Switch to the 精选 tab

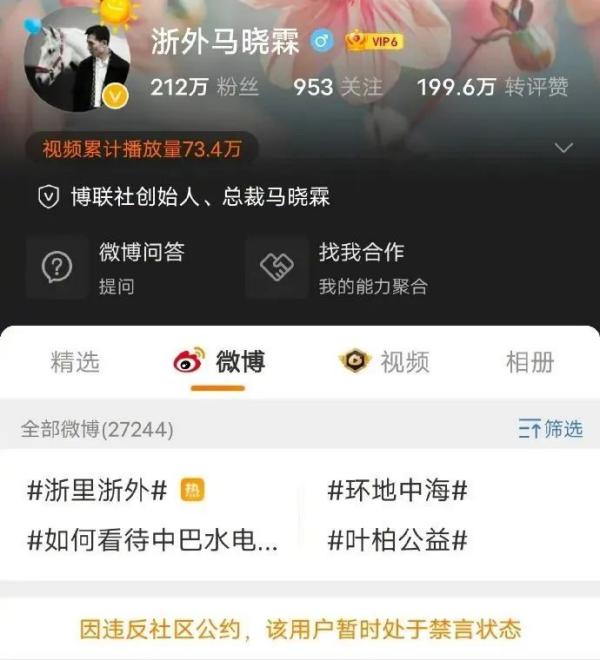click(x=75, y=362)
